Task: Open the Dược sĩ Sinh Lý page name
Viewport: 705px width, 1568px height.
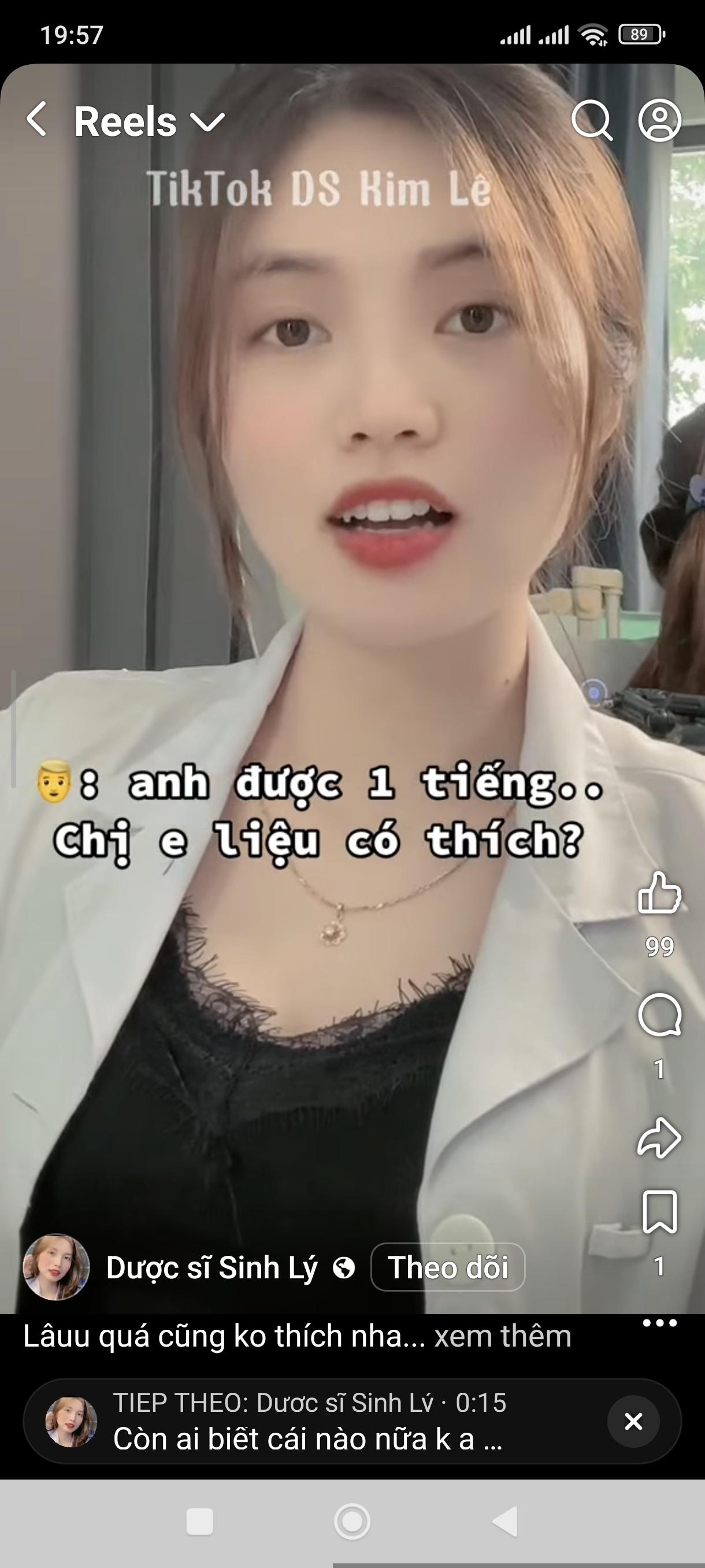Action: click(211, 1268)
